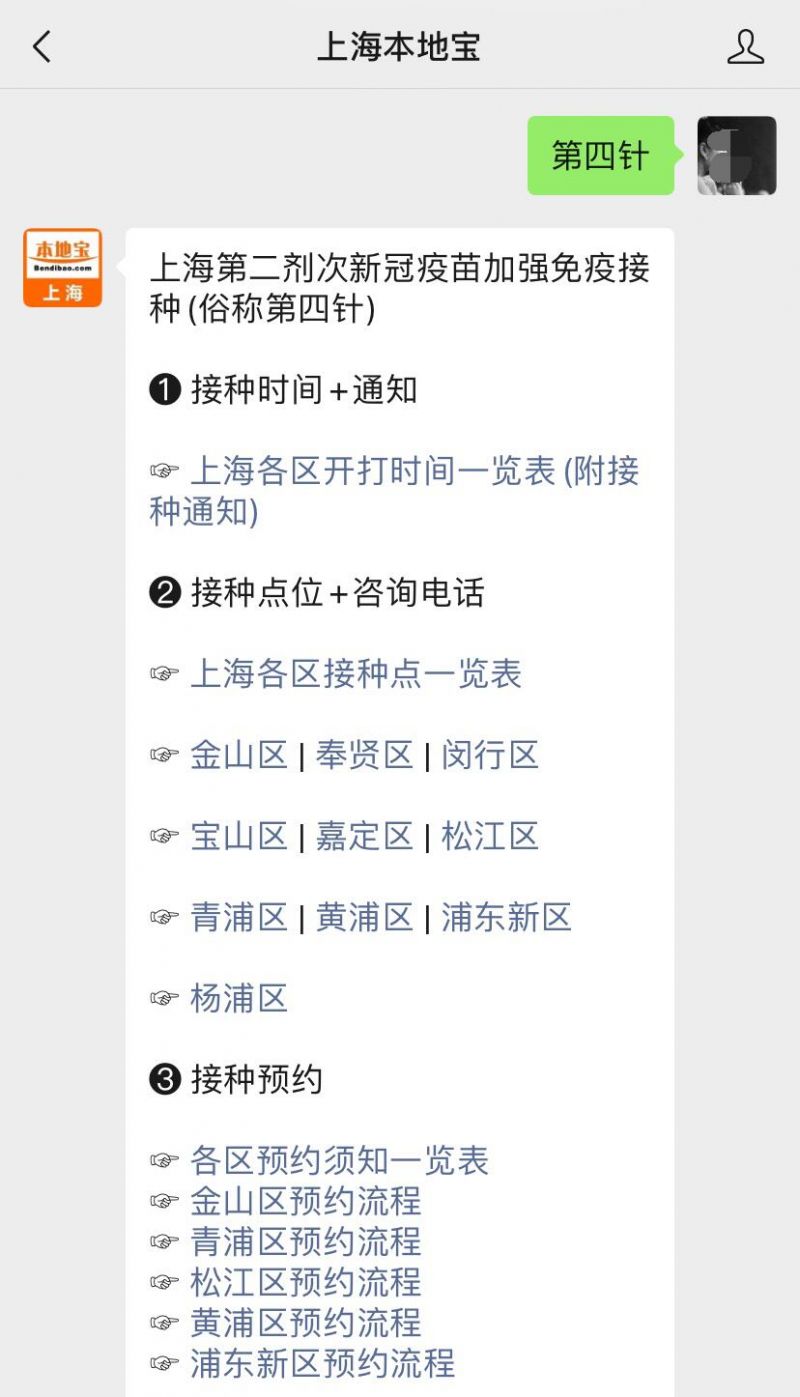Open the 松江区 vaccination sites link

click(x=490, y=836)
